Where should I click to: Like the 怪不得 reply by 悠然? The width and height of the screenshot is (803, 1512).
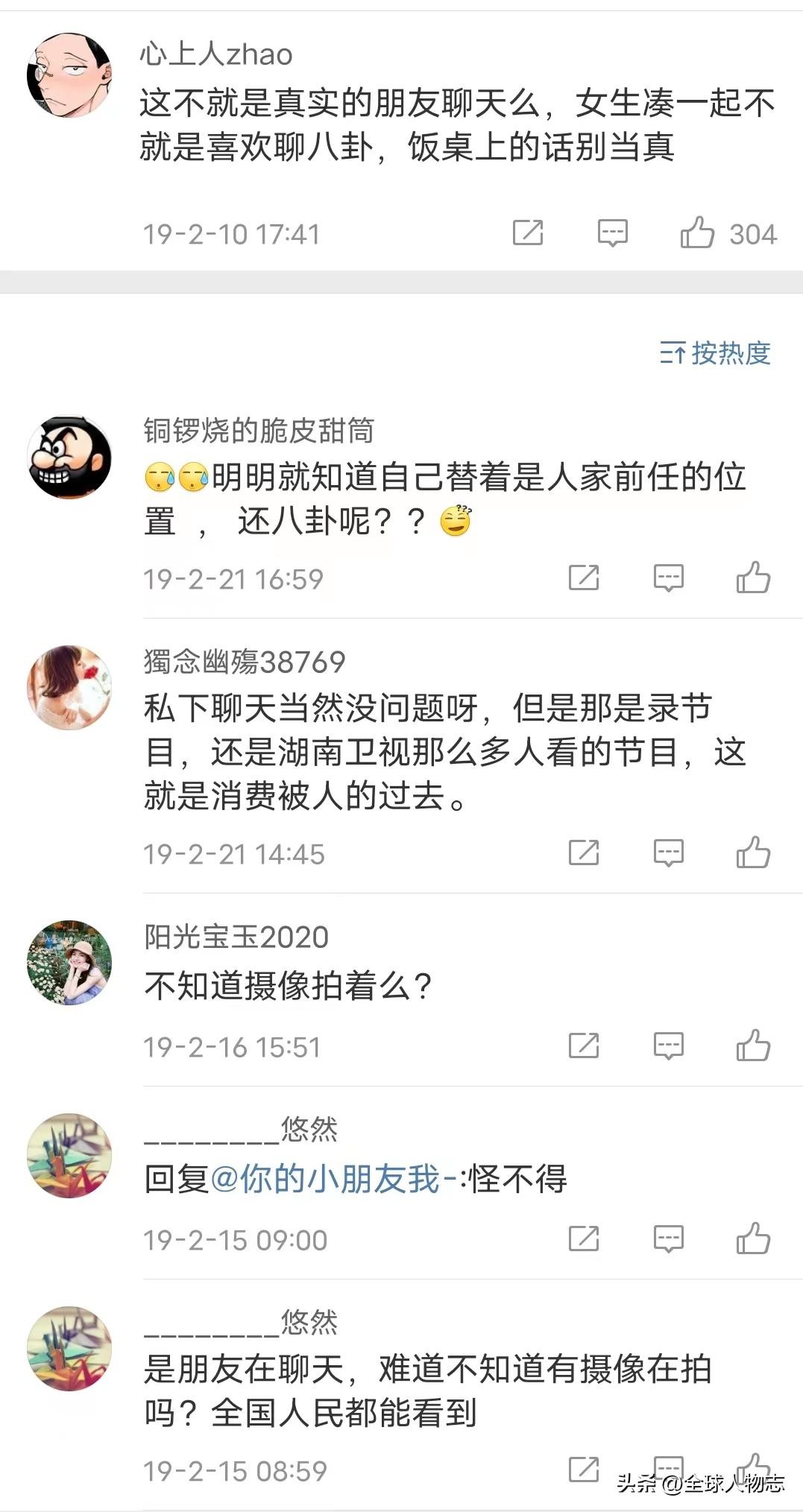tap(753, 1239)
